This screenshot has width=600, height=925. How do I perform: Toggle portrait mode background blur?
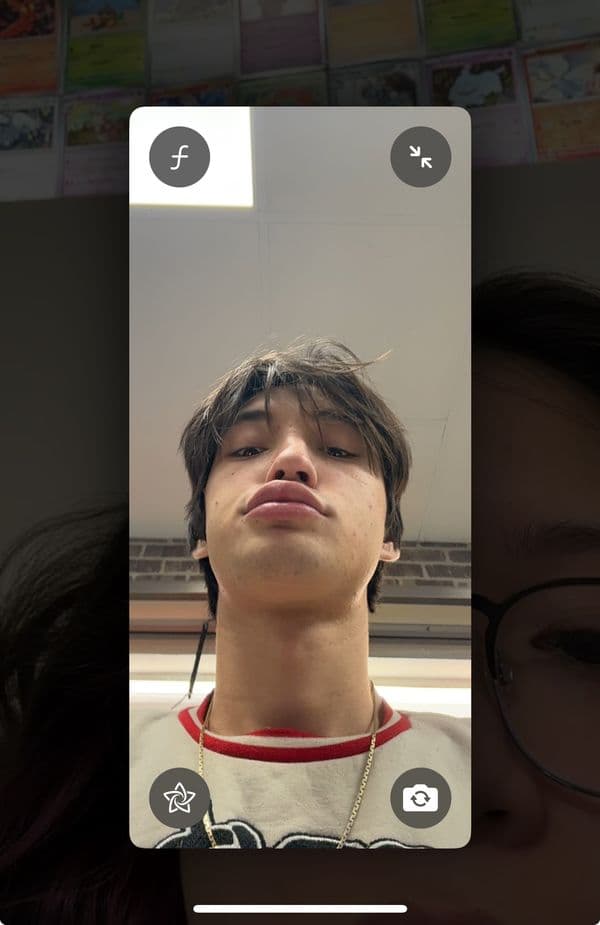179,157
